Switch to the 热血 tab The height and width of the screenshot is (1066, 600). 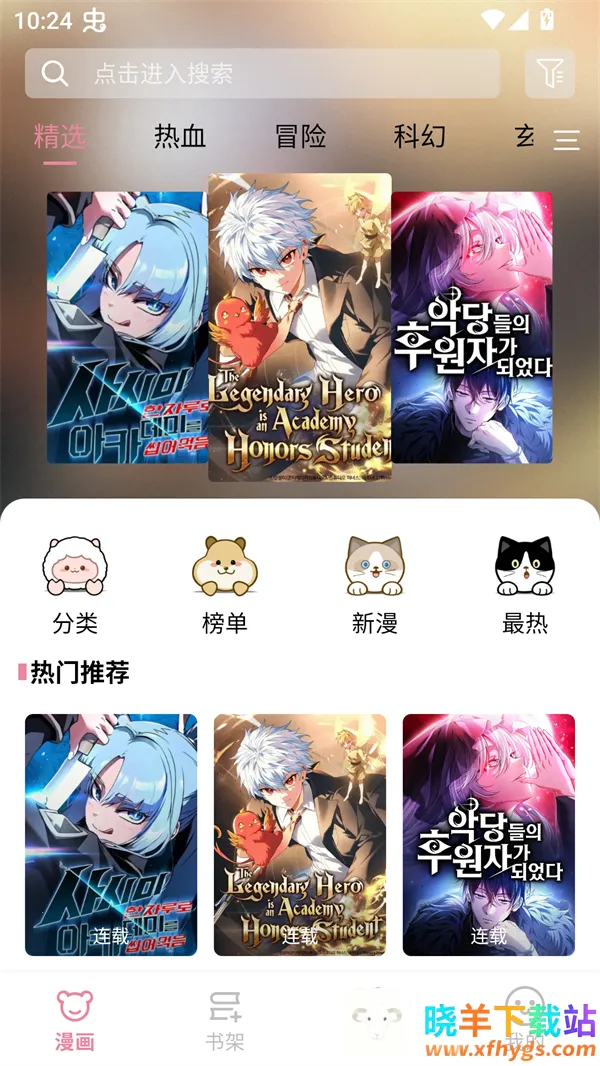click(x=180, y=136)
